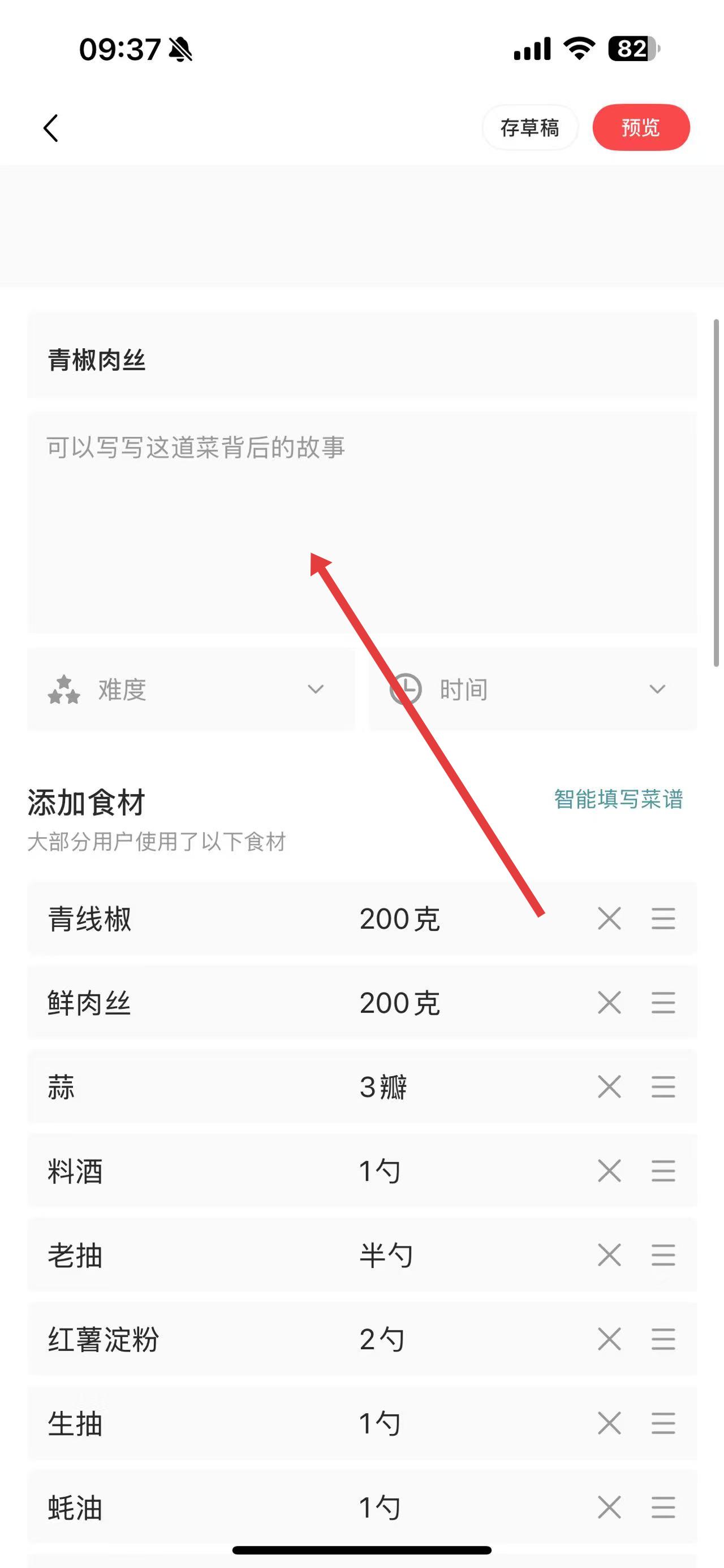Delete 红薯淀粉 from the list
Screen dimensions: 724x1568
tap(609, 1339)
